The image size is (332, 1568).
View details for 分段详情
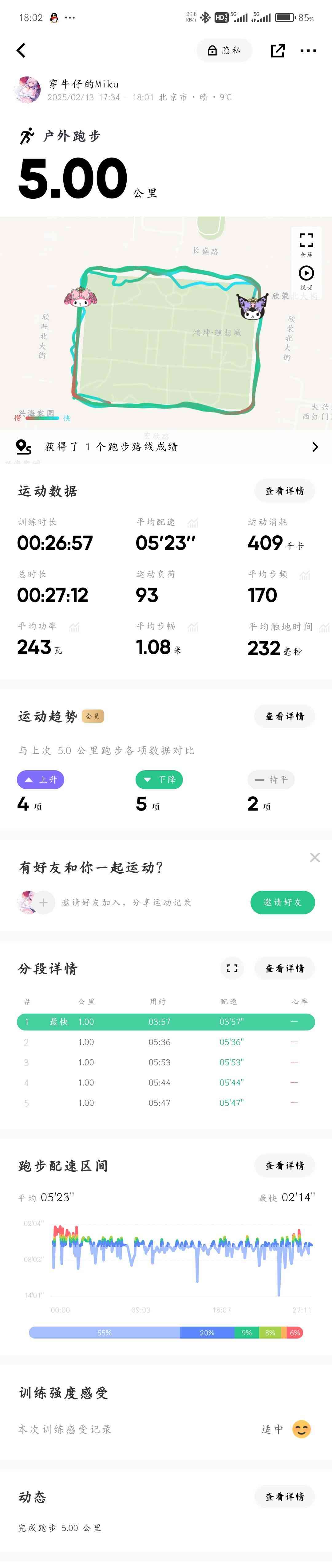[x=284, y=968]
